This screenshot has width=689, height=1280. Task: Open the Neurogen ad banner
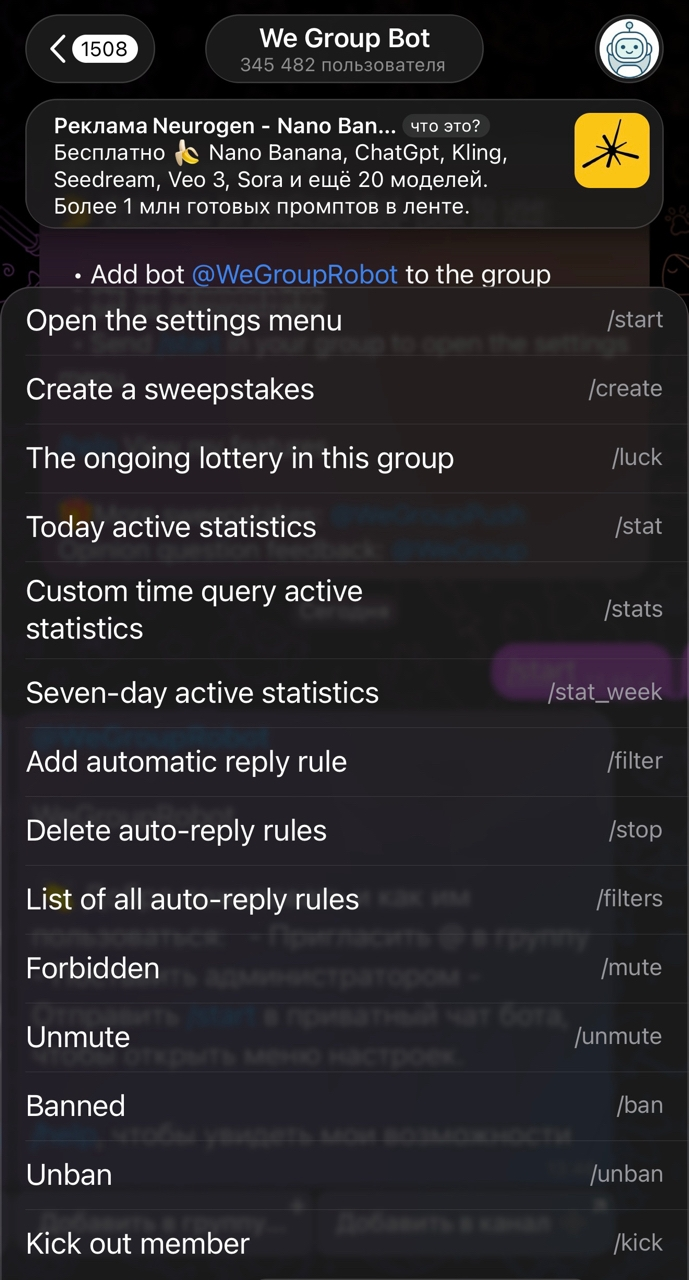pos(344,164)
